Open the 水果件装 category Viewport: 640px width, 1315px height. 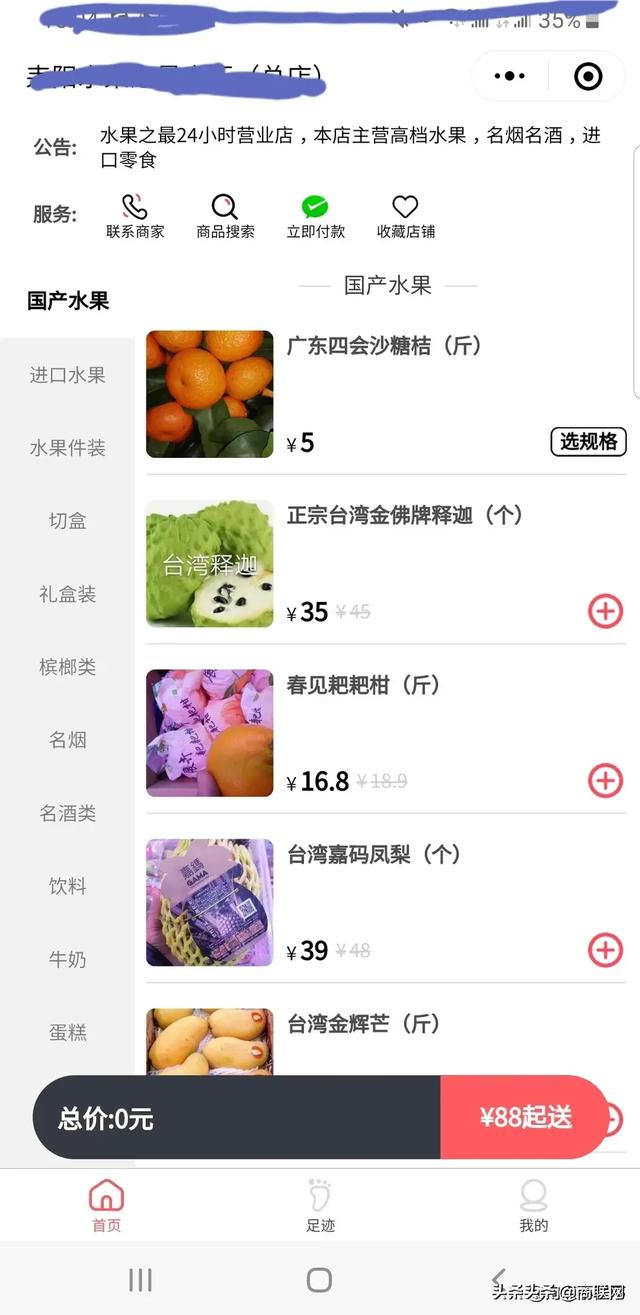pyautogui.click(x=67, y=448)
